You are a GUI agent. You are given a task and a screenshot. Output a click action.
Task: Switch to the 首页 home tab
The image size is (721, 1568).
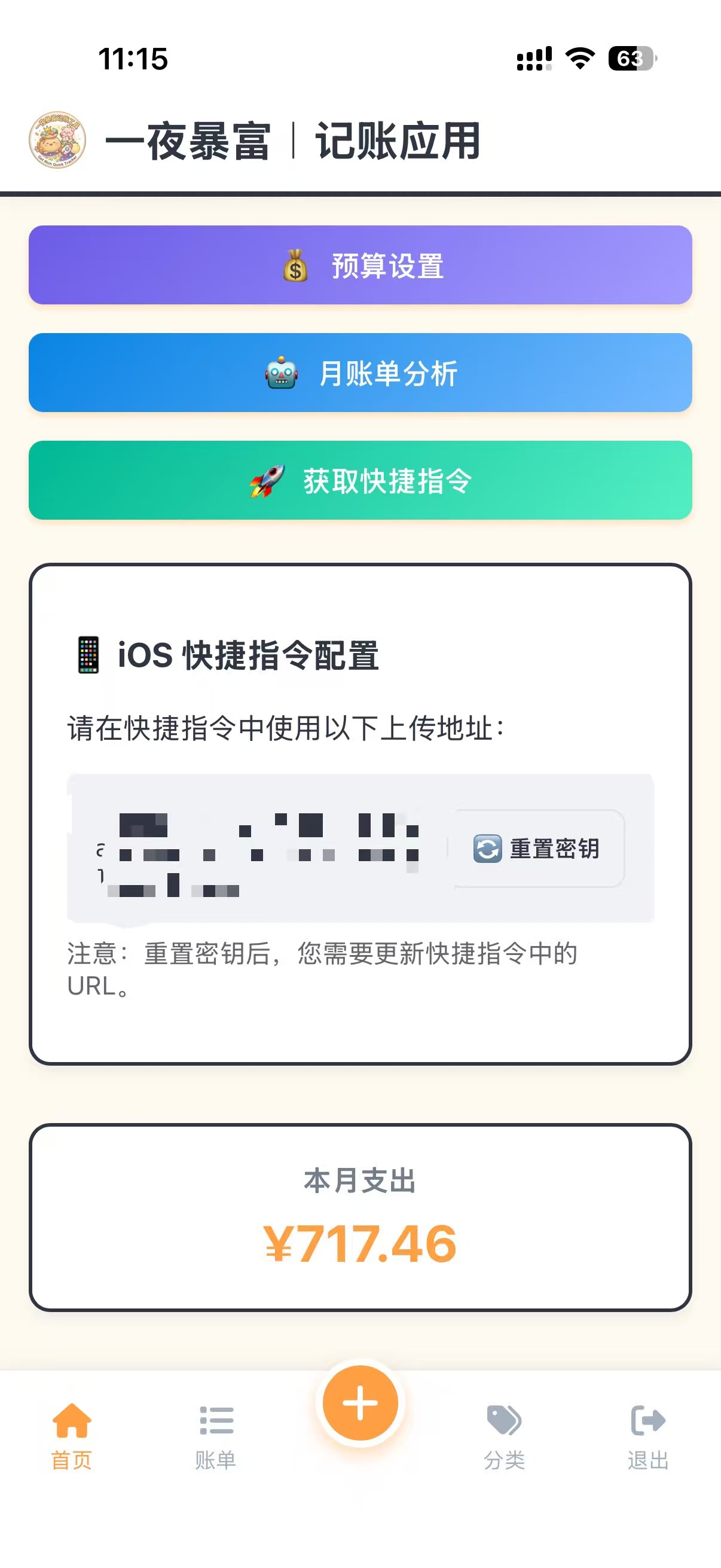[x=72, y=1435]
